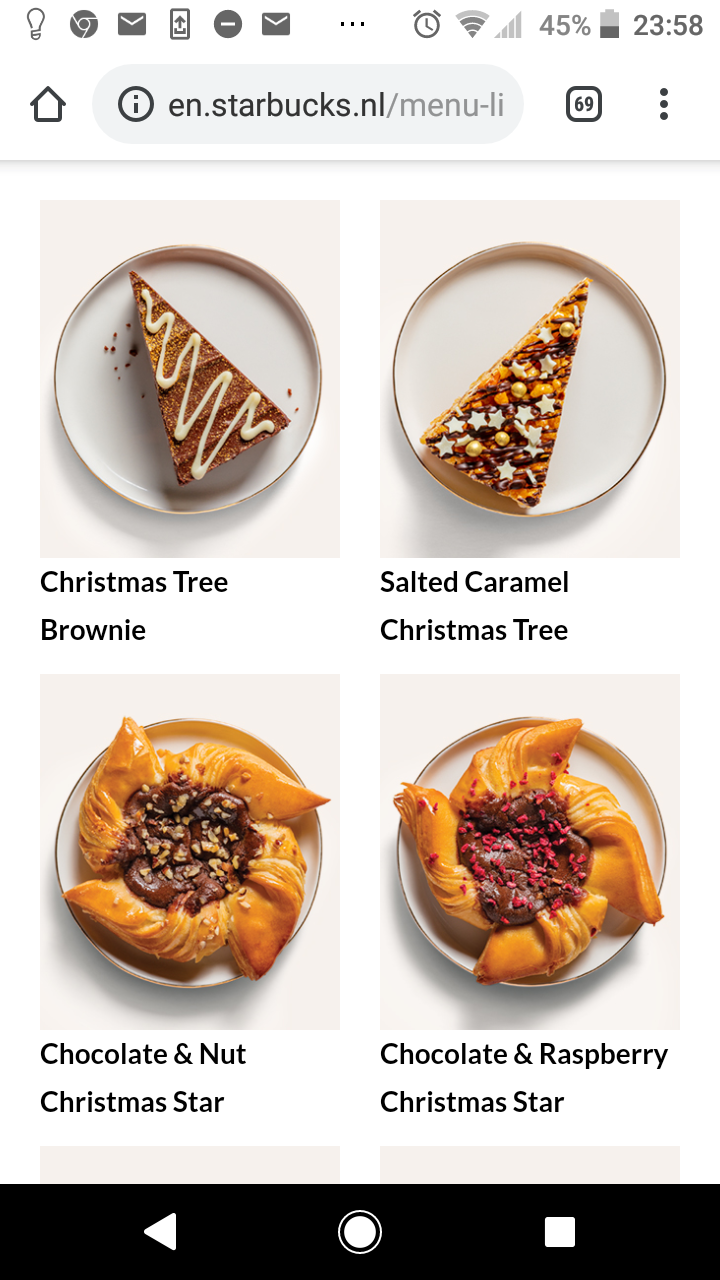Open Chrome's three-dot overflow menu

[664, 104]
